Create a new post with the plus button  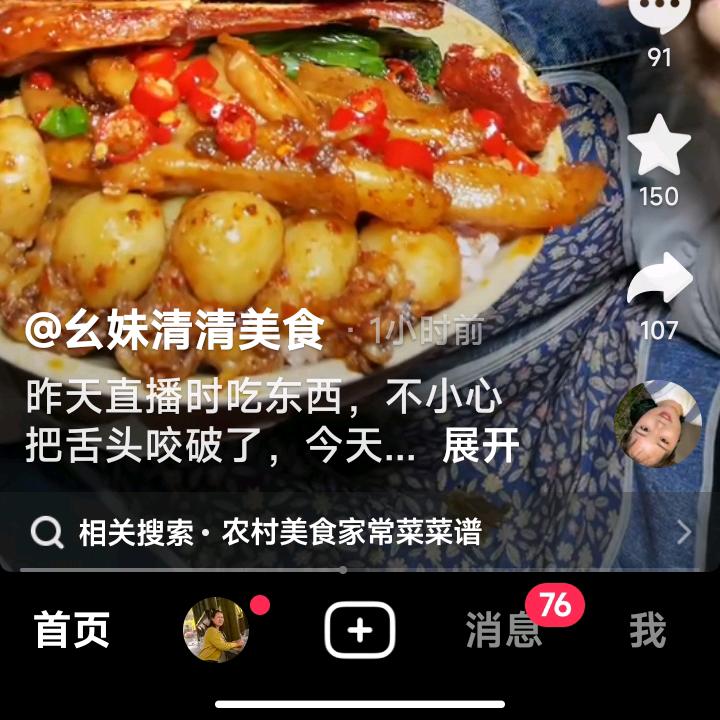[x=360, y=631]
